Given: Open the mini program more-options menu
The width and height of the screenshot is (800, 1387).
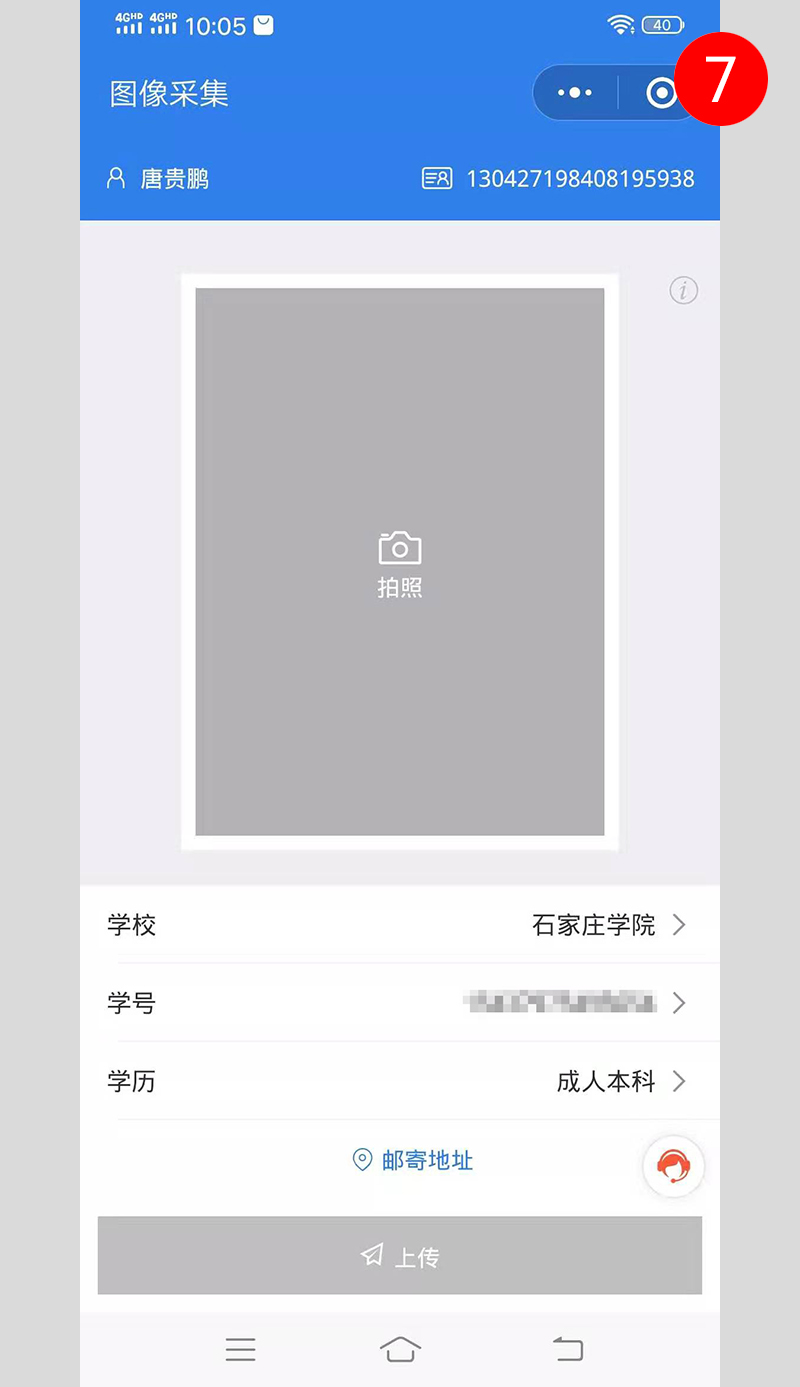Looking at the screenshot, I should point(575,93).
